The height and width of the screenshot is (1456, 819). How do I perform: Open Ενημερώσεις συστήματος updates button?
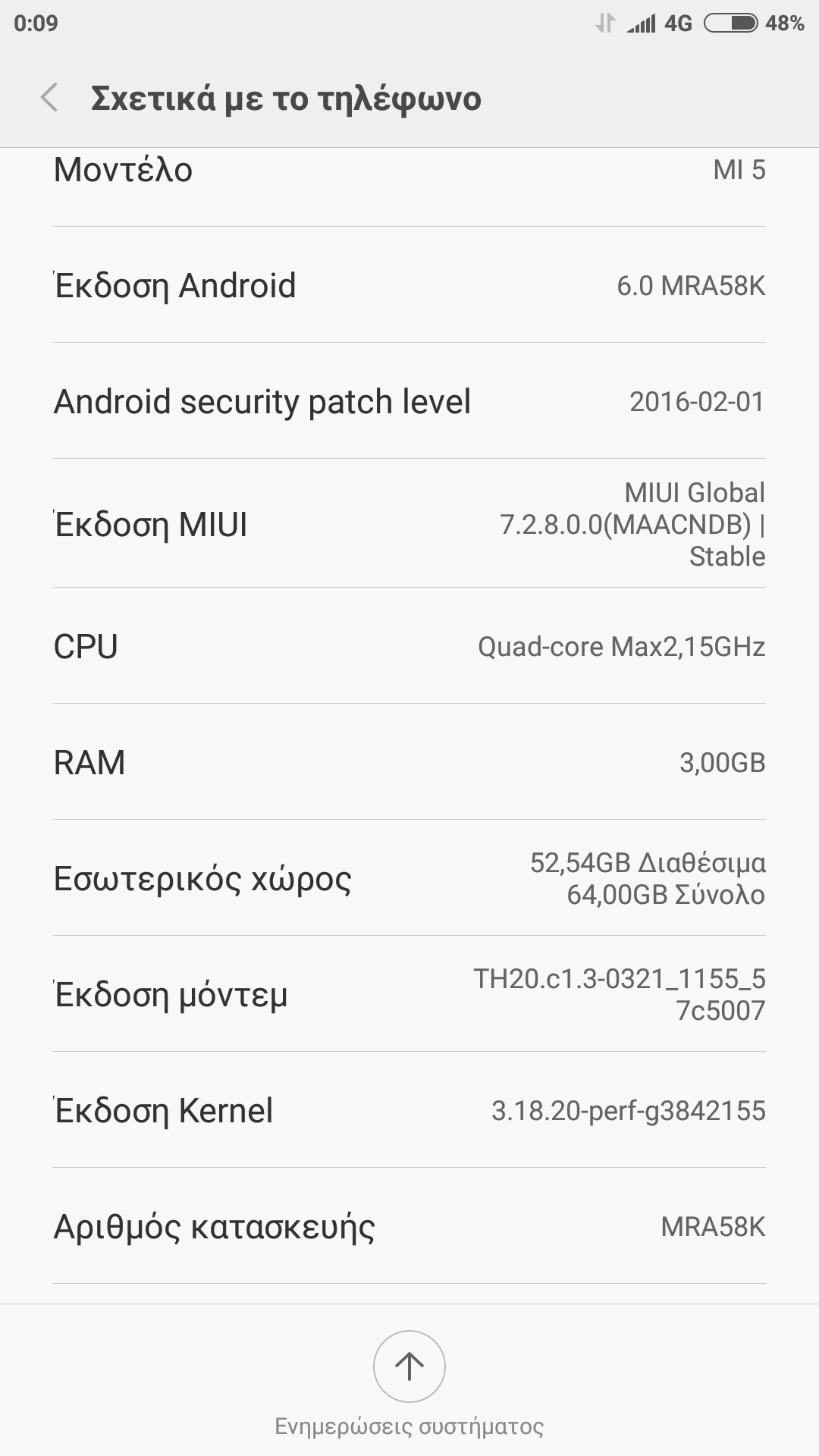coord(409,1367)
